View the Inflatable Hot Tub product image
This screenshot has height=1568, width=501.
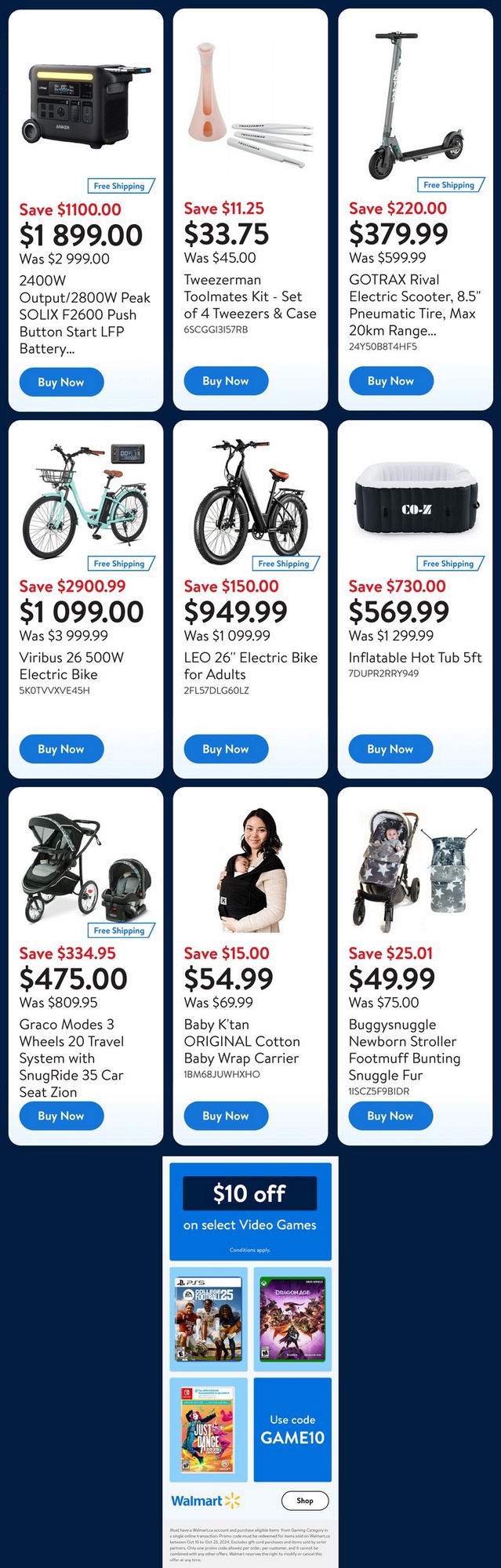pyautogui.click(x=415, y=497)
